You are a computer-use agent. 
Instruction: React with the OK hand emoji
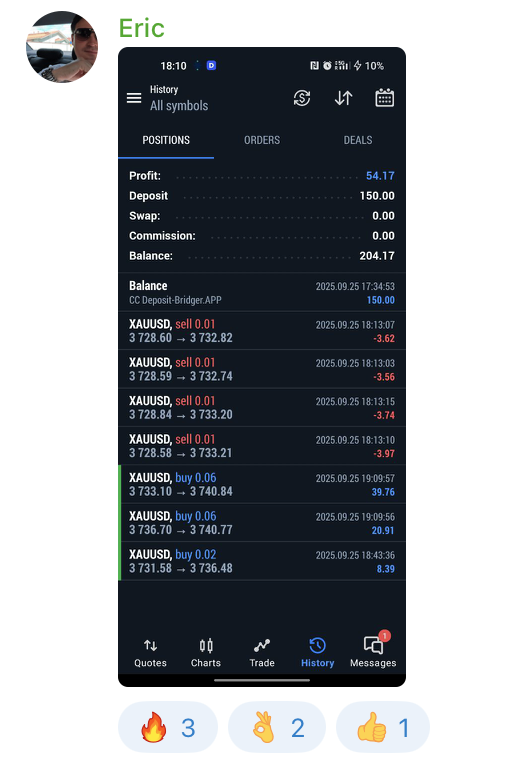pyautogui.click(x=277, y=727)
